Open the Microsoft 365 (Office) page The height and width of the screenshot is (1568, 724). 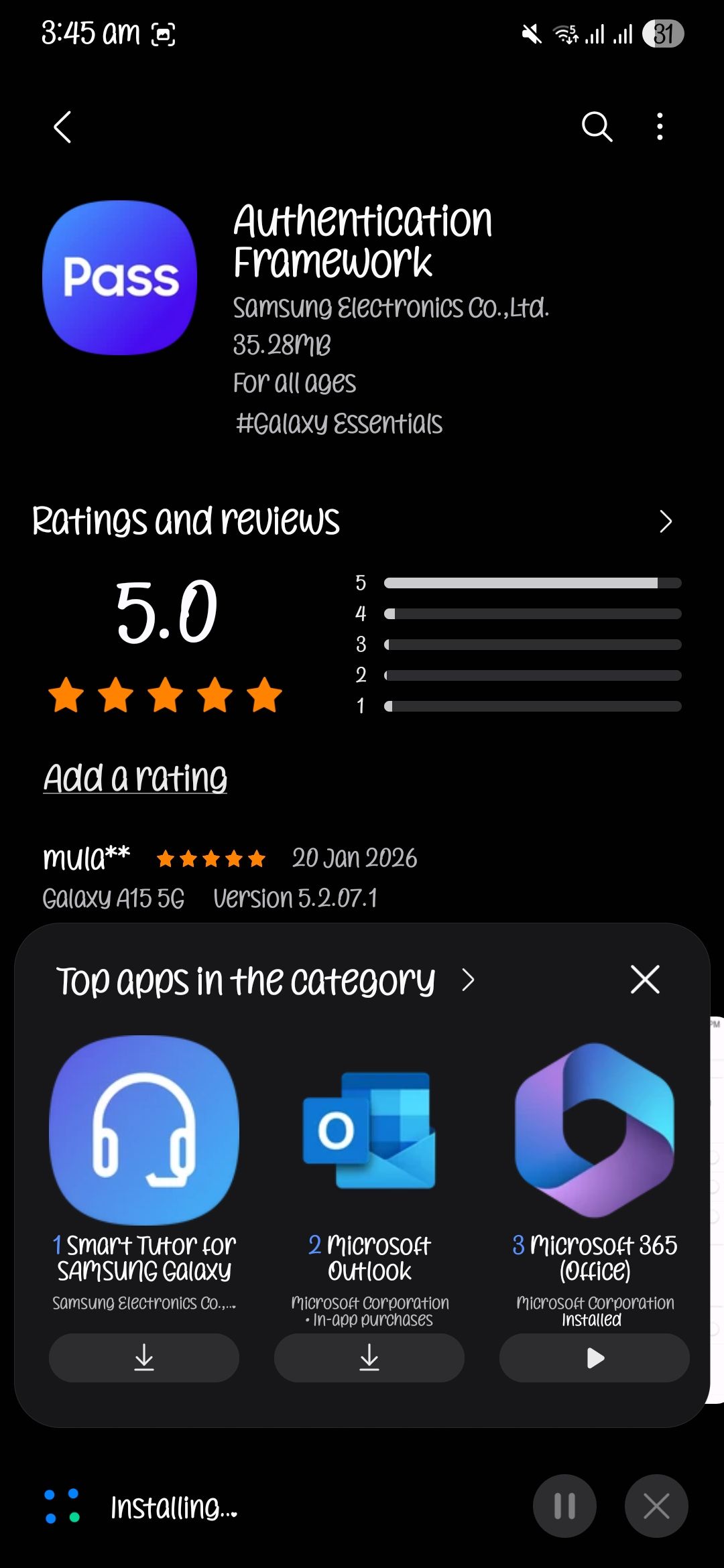(595, 1131)
